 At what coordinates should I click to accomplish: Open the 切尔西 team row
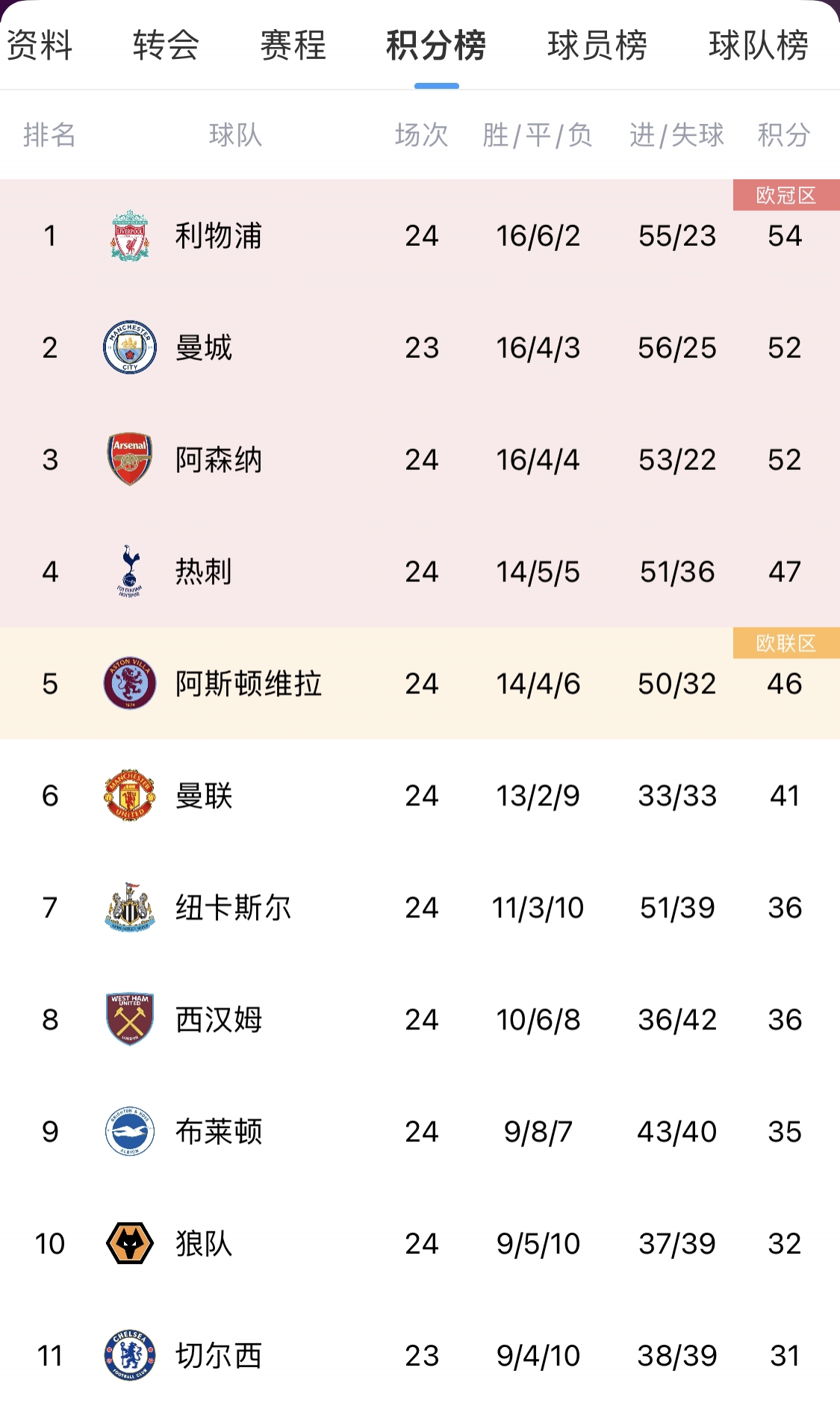point(420,1353)
